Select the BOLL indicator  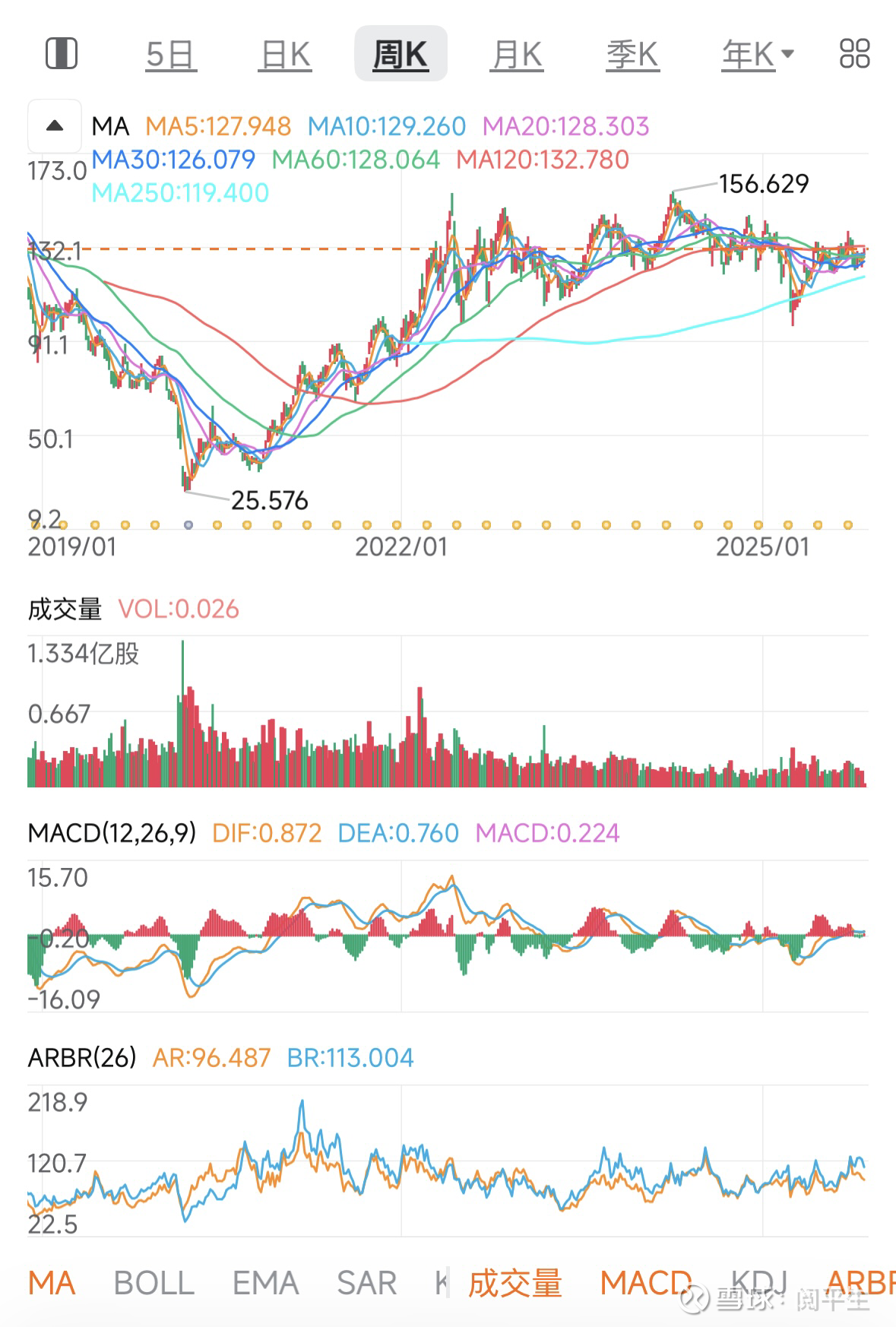pyautogui.click(x=152, y=1282)
